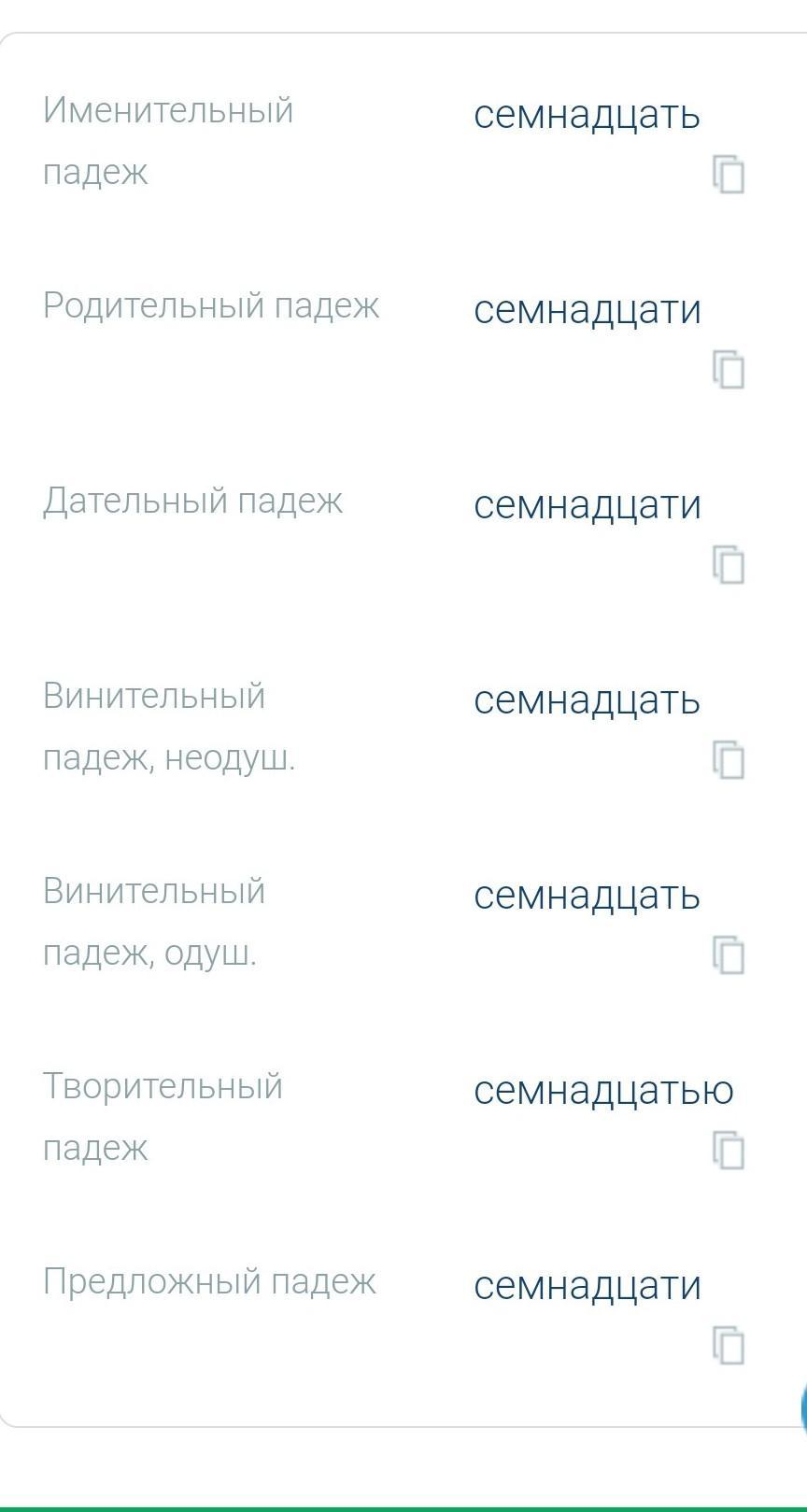This screenshot has height=1512, width=807.
Task: Copy the Дательный падеж form семнадцати
Action: click(729, 565)
